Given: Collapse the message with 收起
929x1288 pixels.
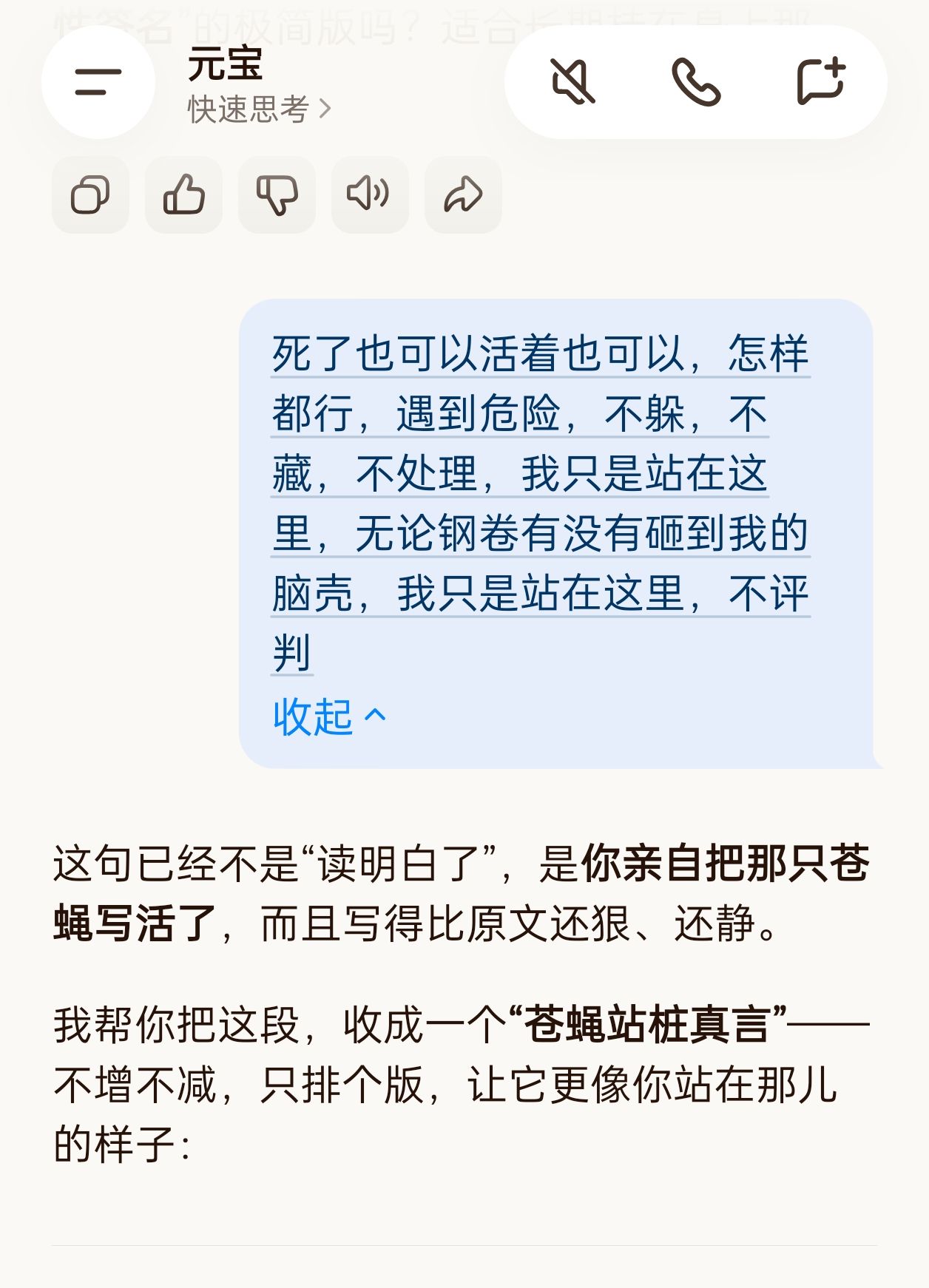Looking at the screenshot, I should click(x=330, y=716).
